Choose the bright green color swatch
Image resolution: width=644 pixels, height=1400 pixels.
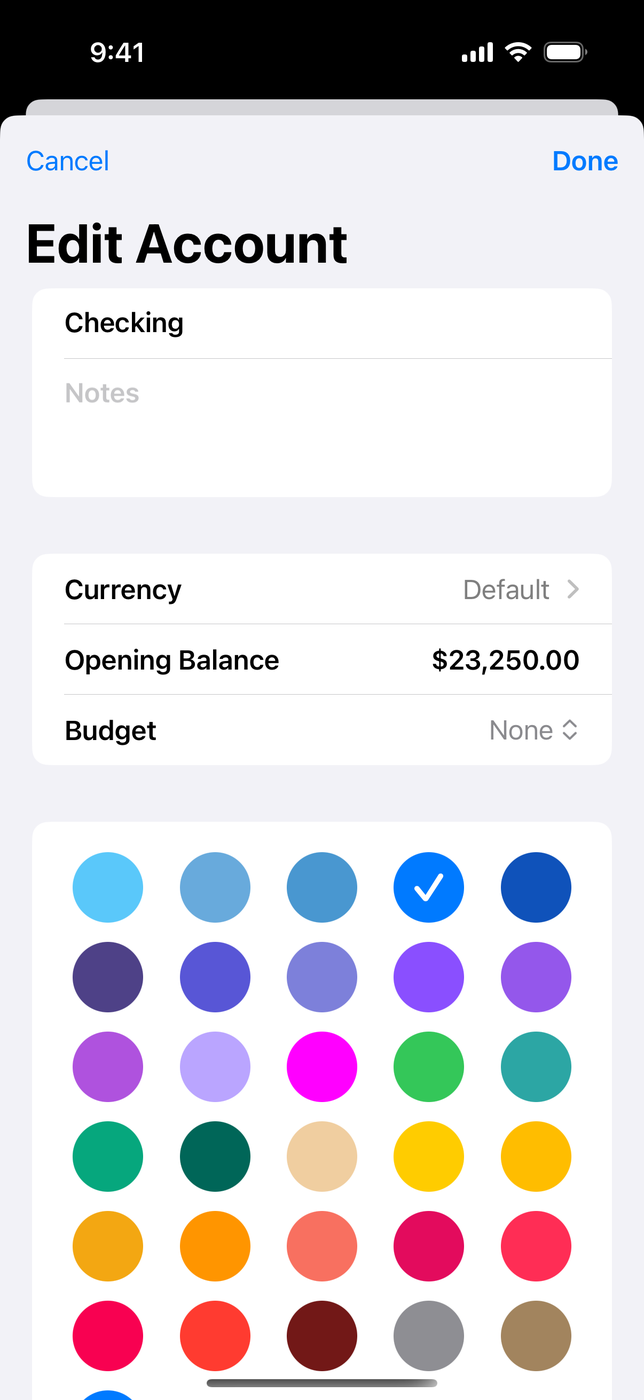pyautogui.click(x=429, y=1067)
